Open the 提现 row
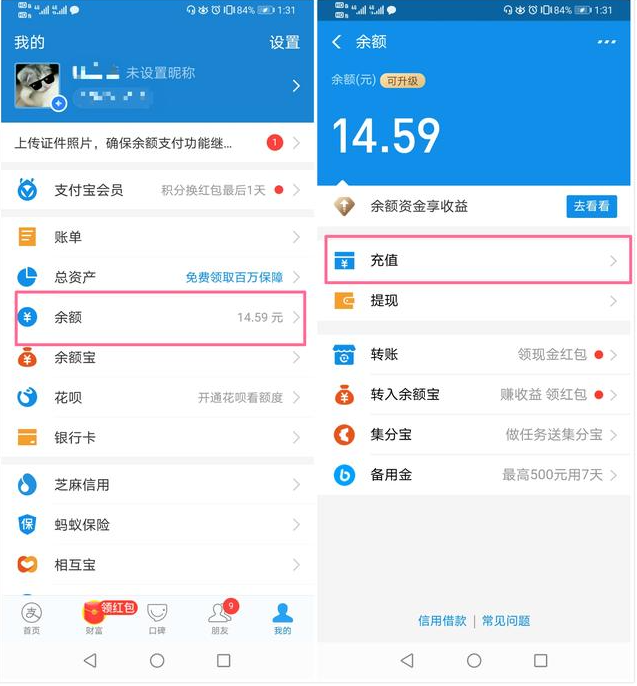Viewport: 637px width, 686px height. point(475,301)
